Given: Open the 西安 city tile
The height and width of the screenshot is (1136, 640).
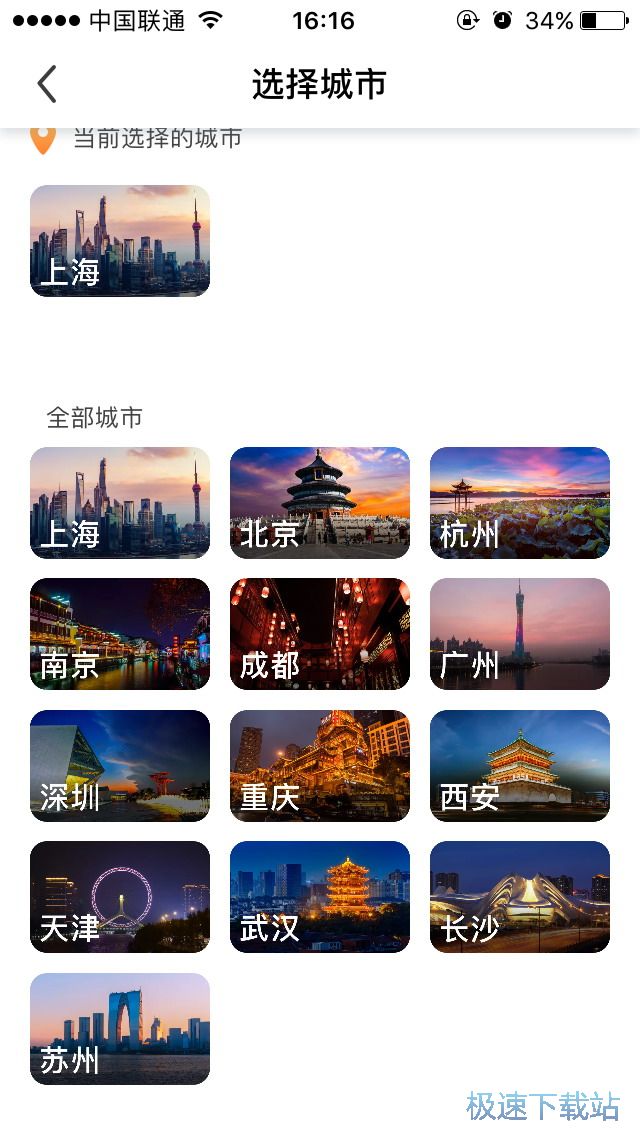Looking at the screenshot, I should (520, 766).
